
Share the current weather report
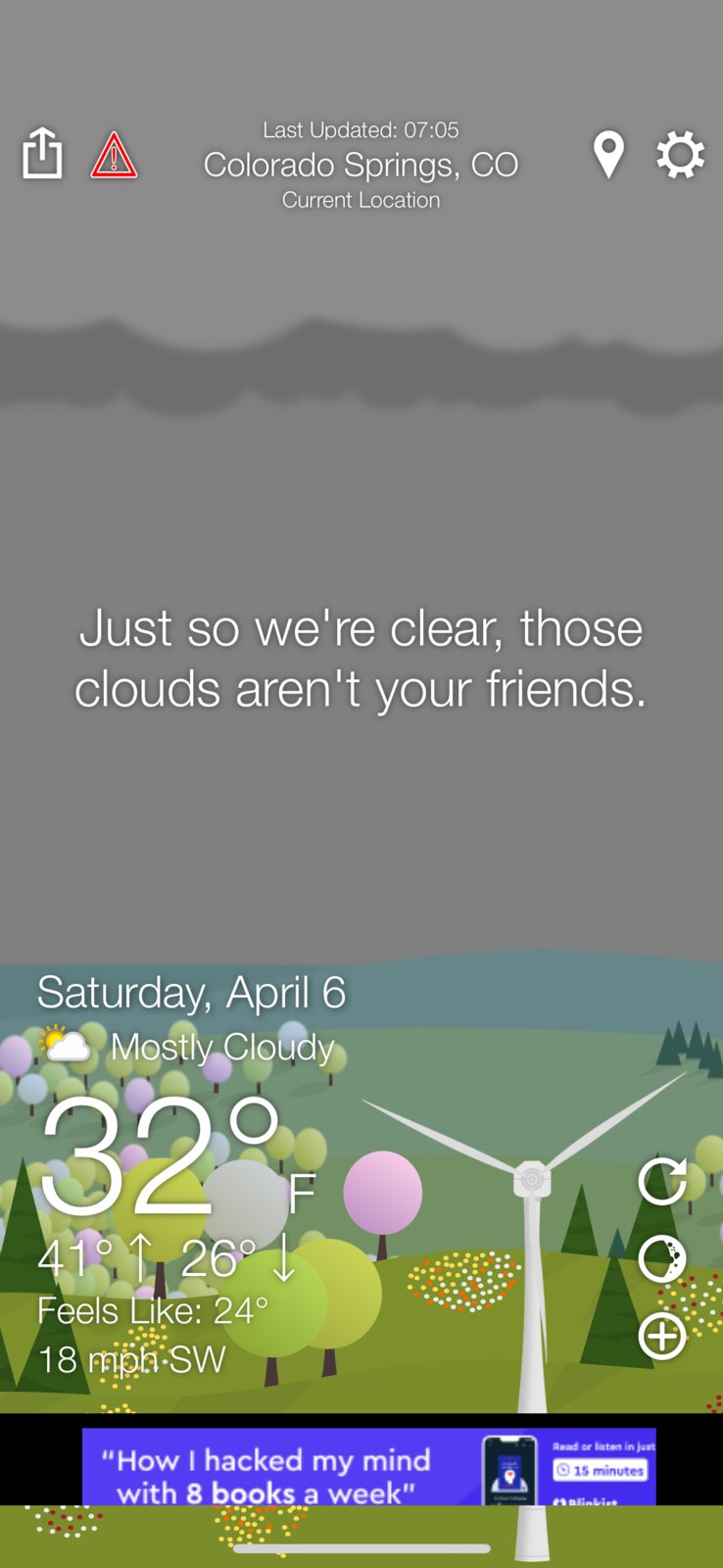42,154
